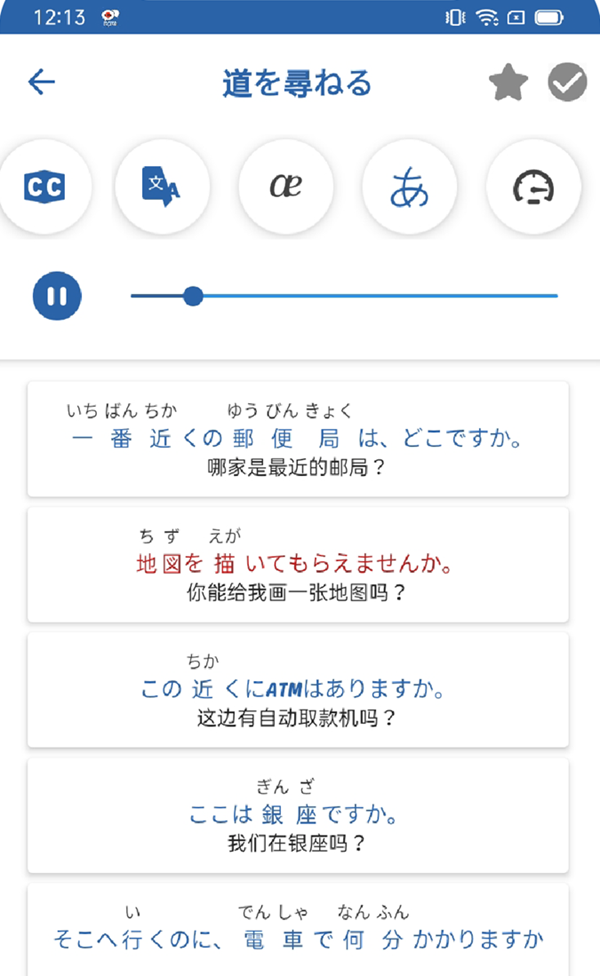Toggle the translation display button
600x976 pixels.
tap(163, 187)
